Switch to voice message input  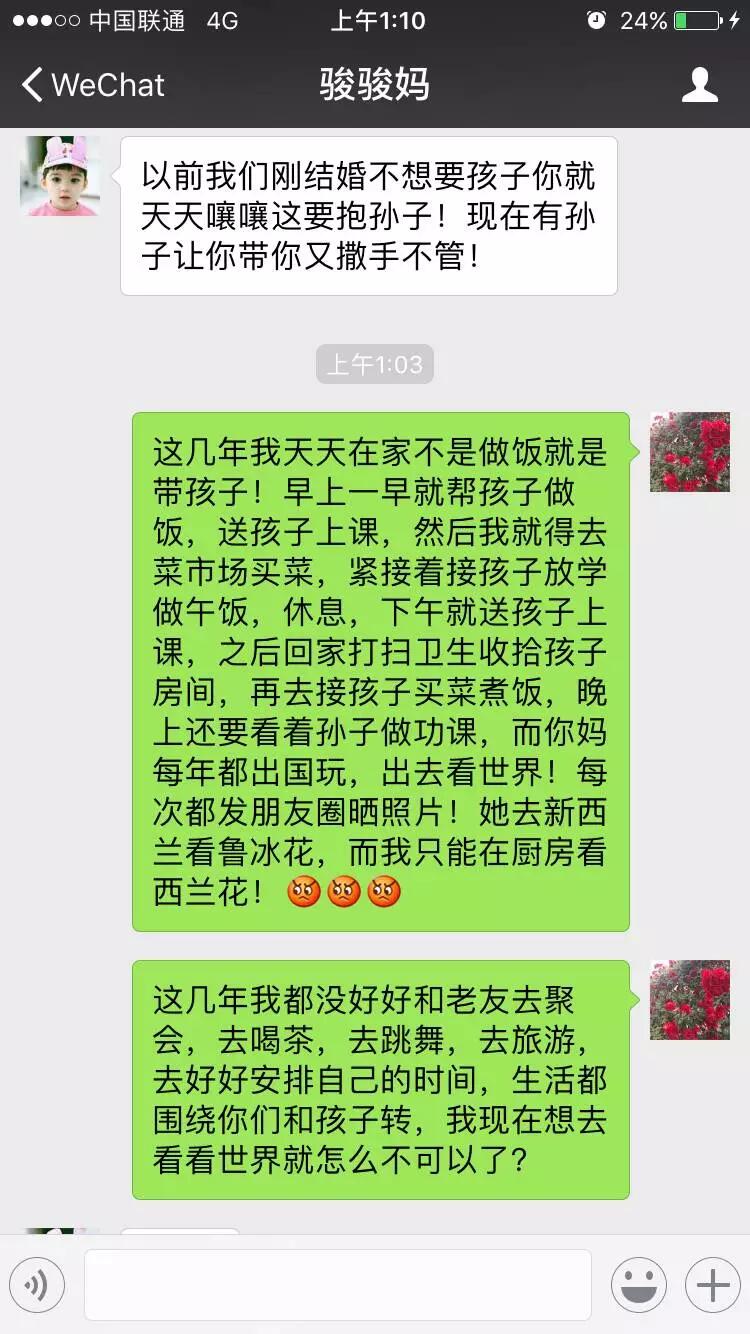pyautogui.click(x=37, y=1285)
